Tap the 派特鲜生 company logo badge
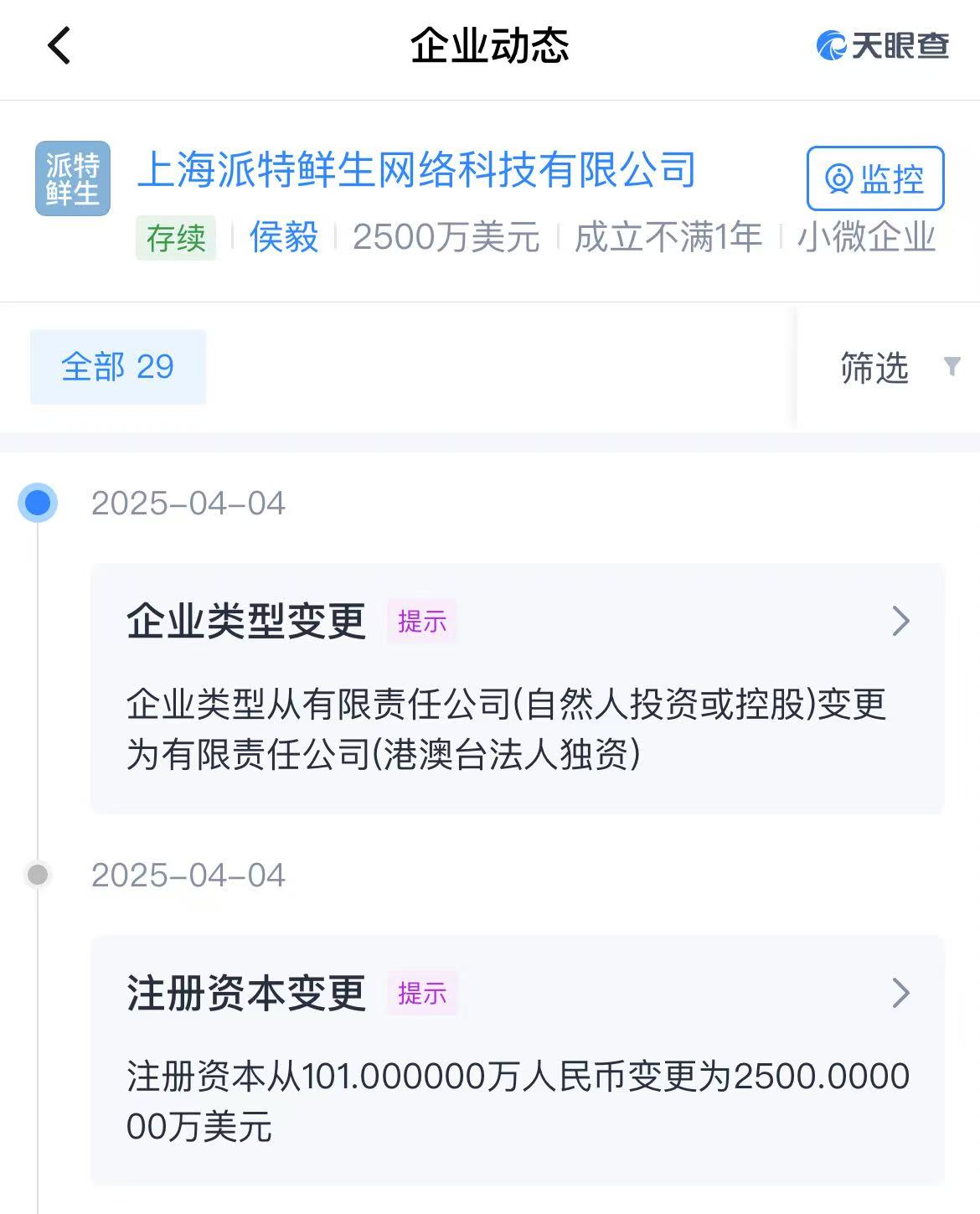This screenshot has width=980, height=1214. point(73,178)
